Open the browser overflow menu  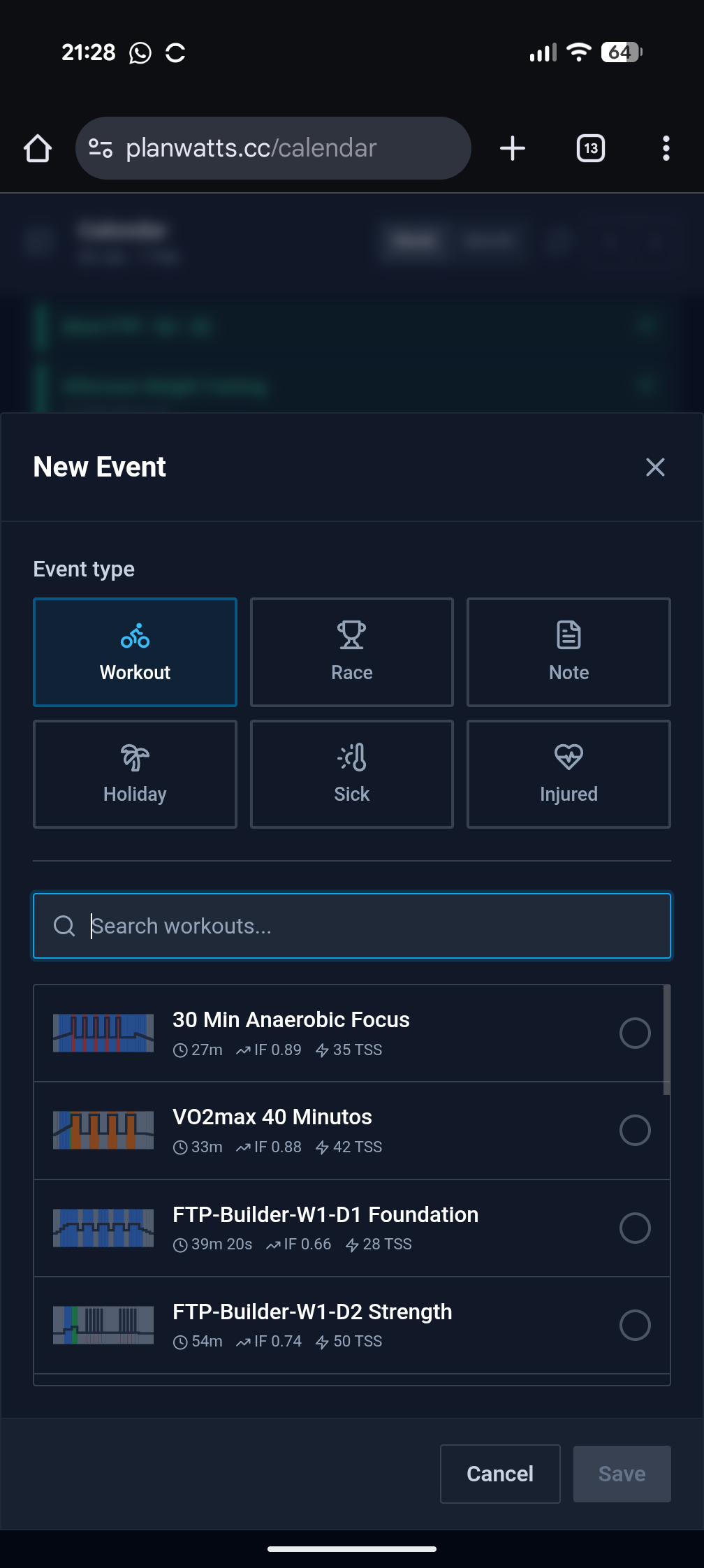[666, 148]
